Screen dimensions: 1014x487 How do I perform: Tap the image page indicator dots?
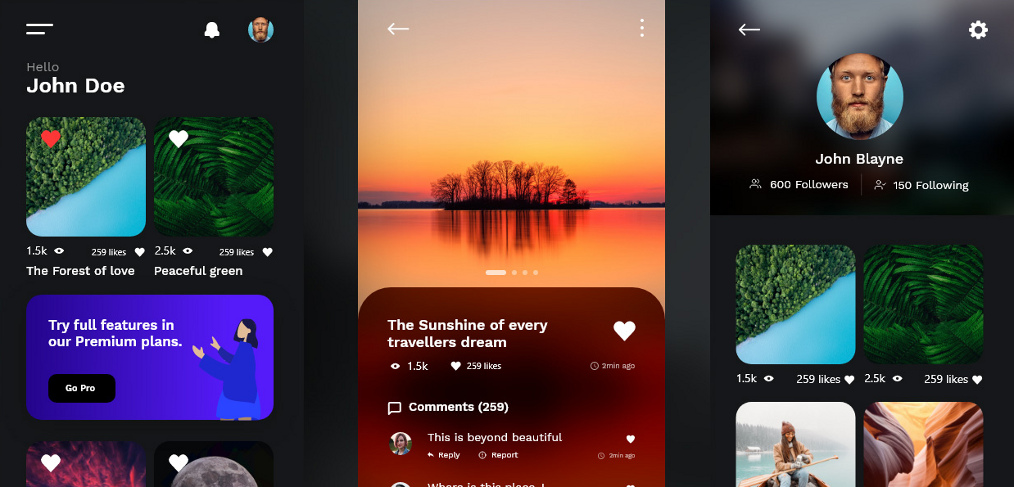(x=512, y=272)
